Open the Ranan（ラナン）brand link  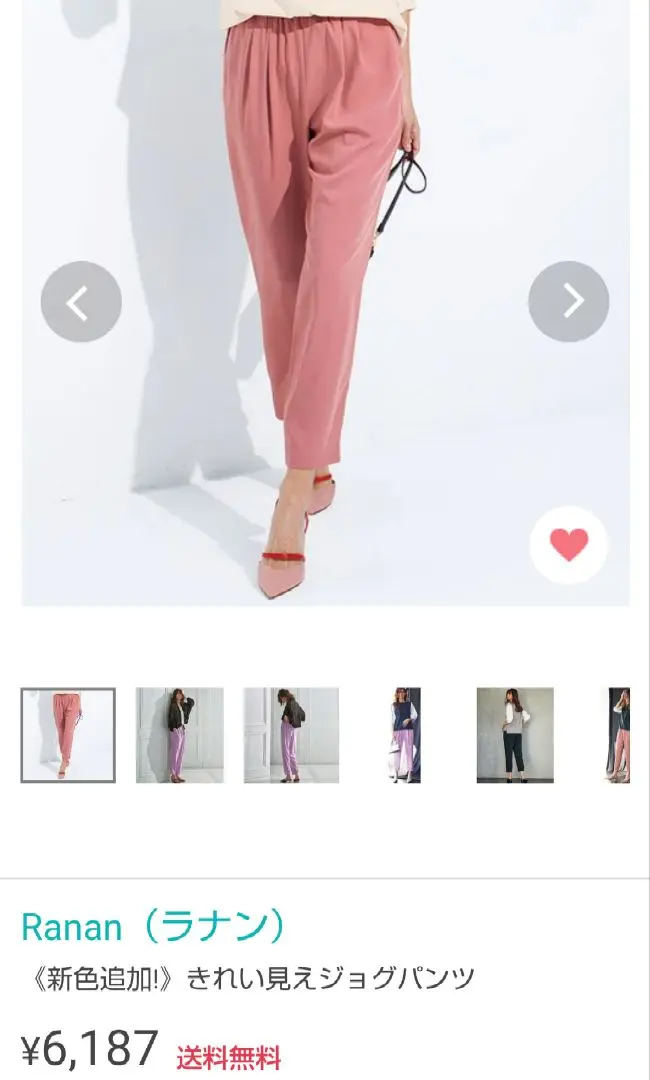click(155, 927)
